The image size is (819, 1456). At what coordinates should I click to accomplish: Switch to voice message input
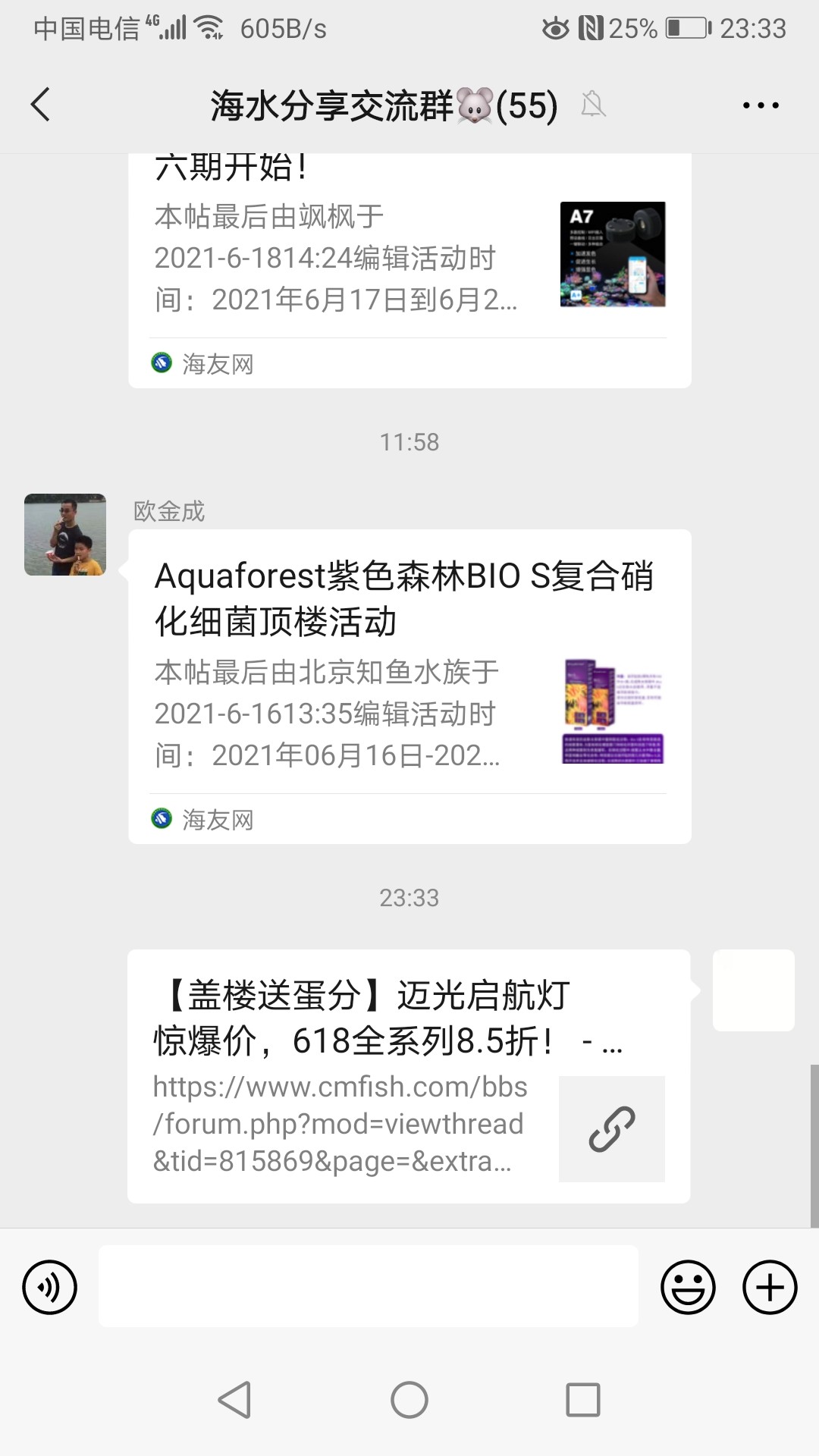[x=50, y=1287]
